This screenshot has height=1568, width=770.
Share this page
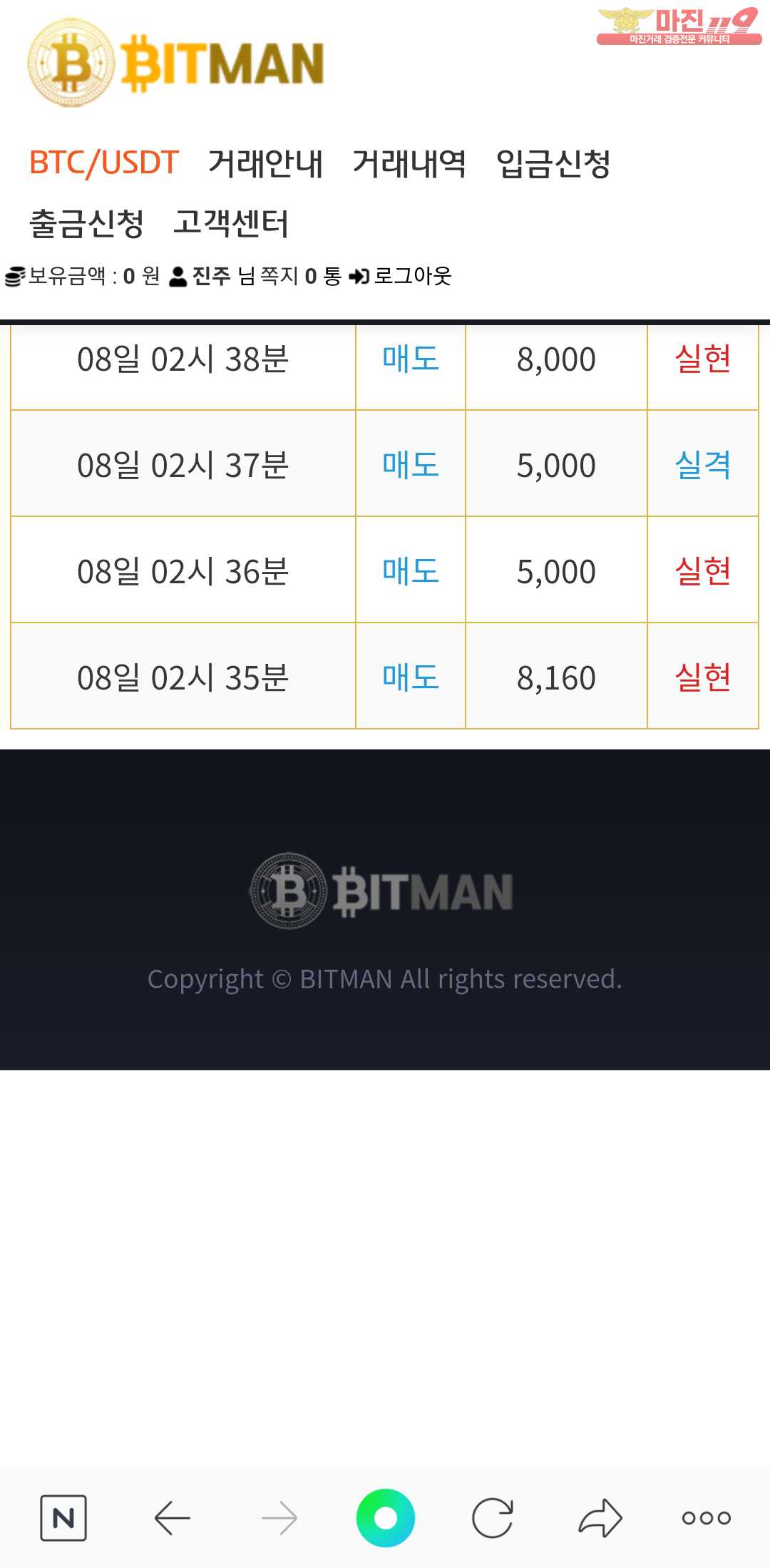pos(600,1517)
